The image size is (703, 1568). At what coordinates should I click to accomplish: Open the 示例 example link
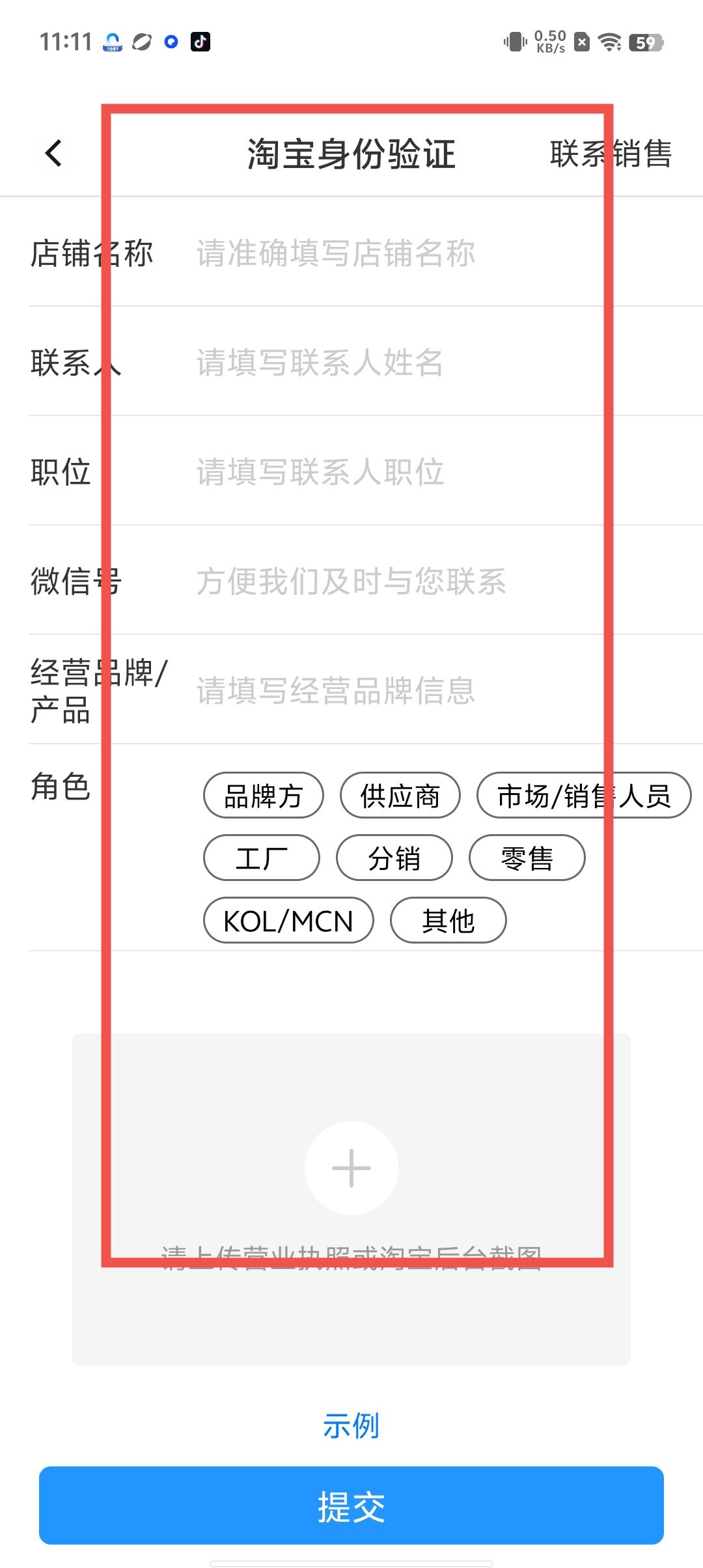351,1426
